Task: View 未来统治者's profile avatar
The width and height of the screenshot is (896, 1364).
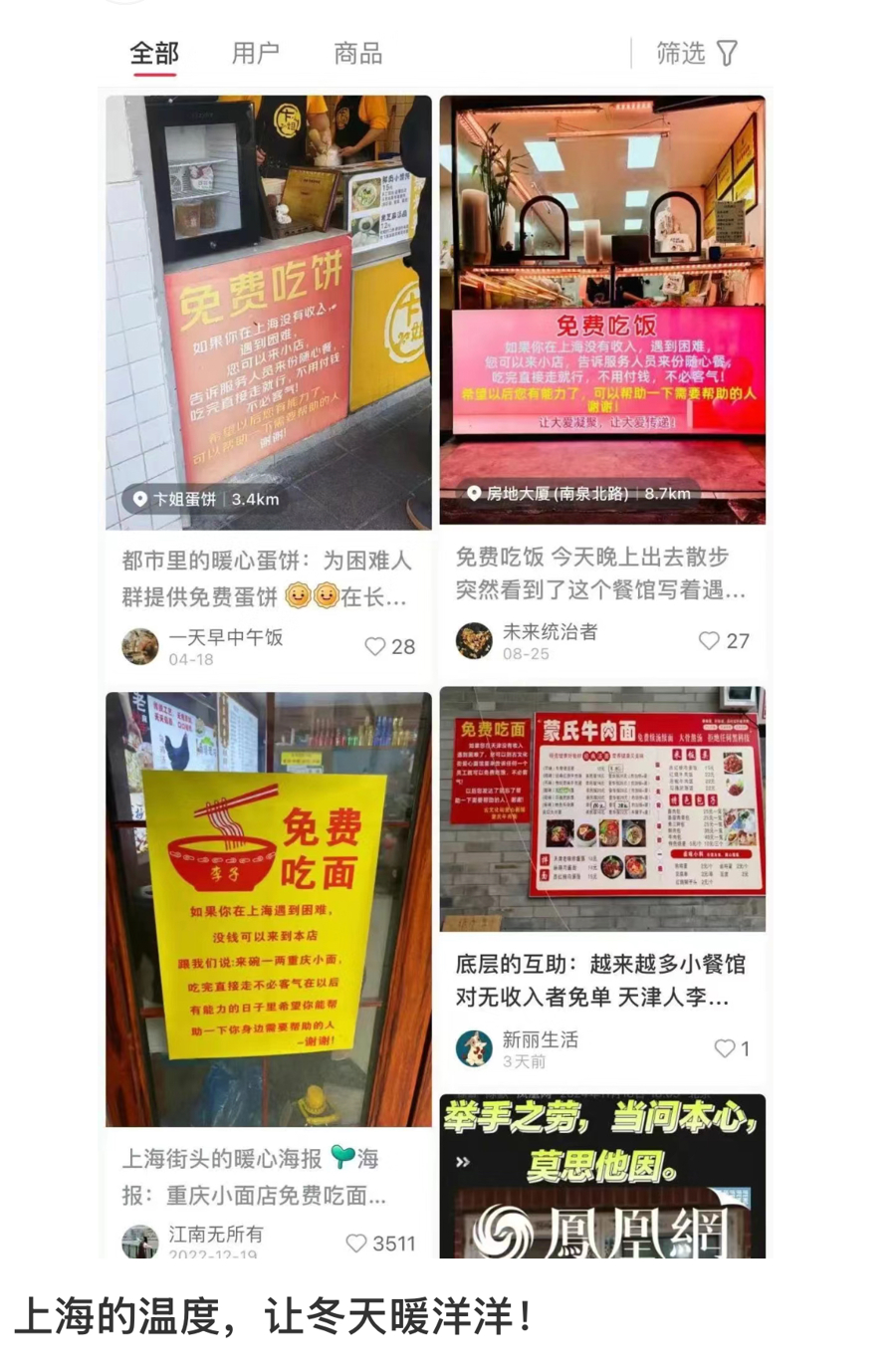Action: click(x=474, y=640)
